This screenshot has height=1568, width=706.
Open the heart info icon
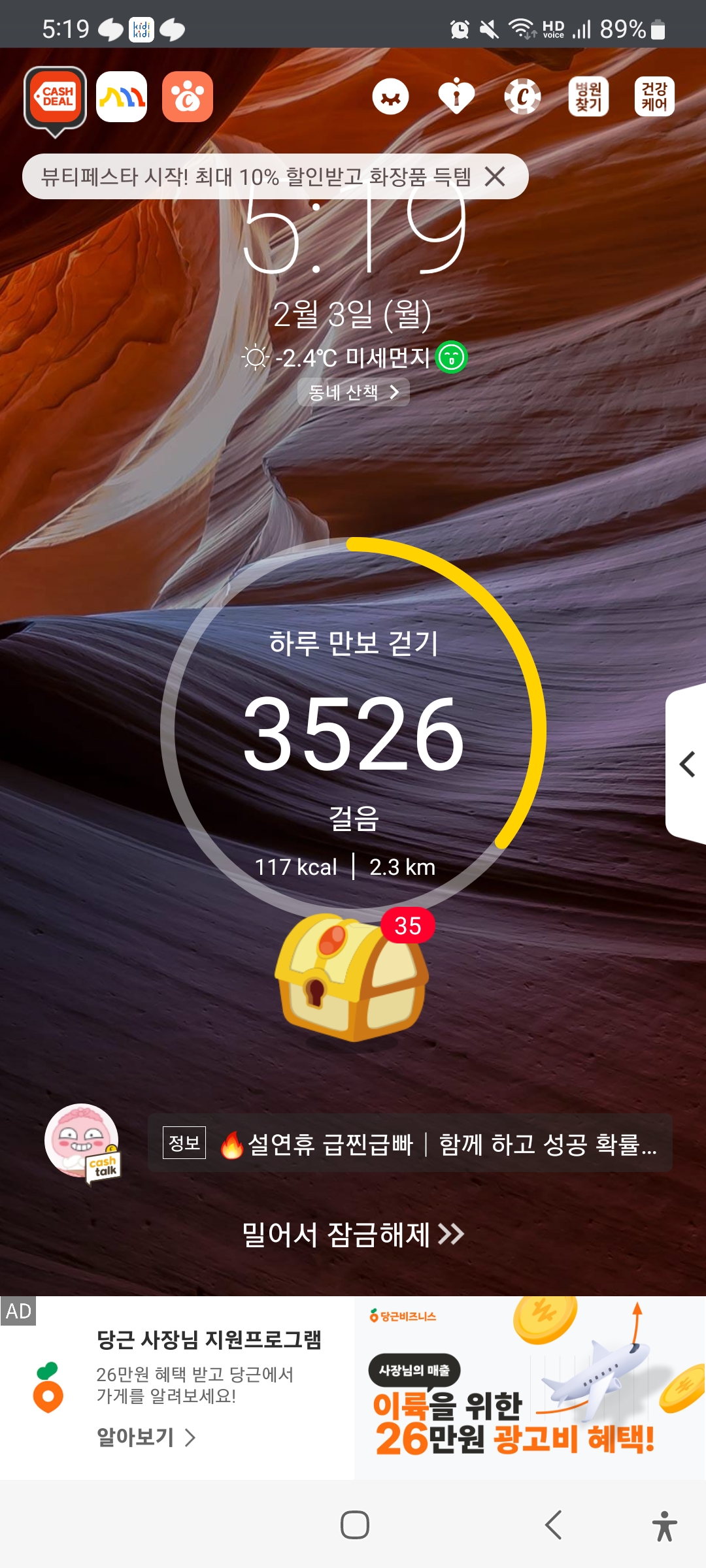click(456, 97)
